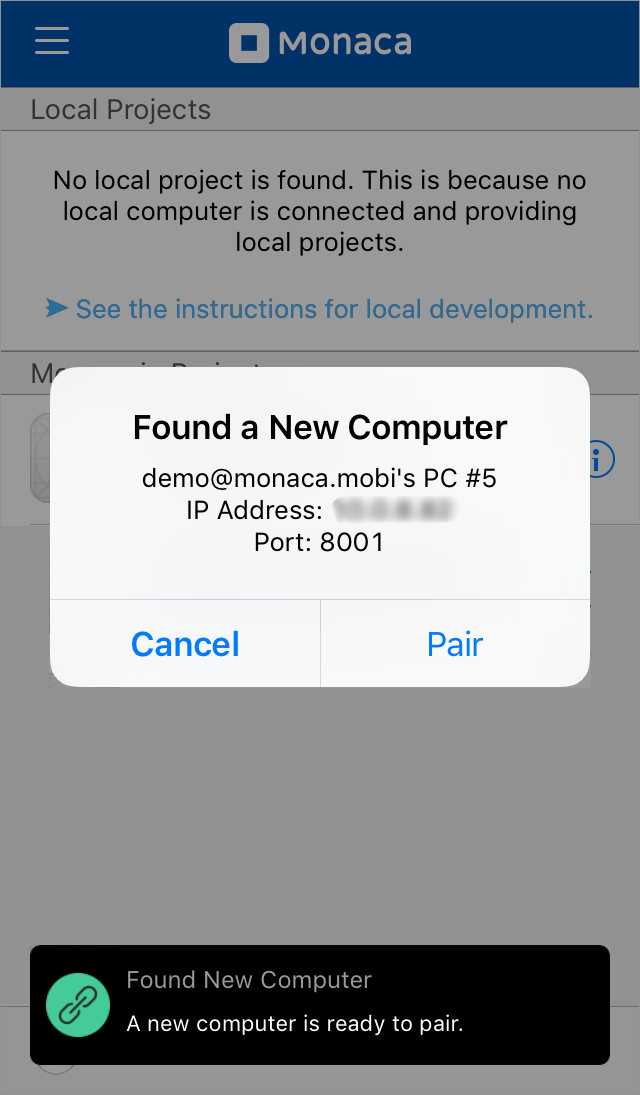Open the Found New Computer notification
Screen dimensions: 640x1095
click(x=319, y=1004)
